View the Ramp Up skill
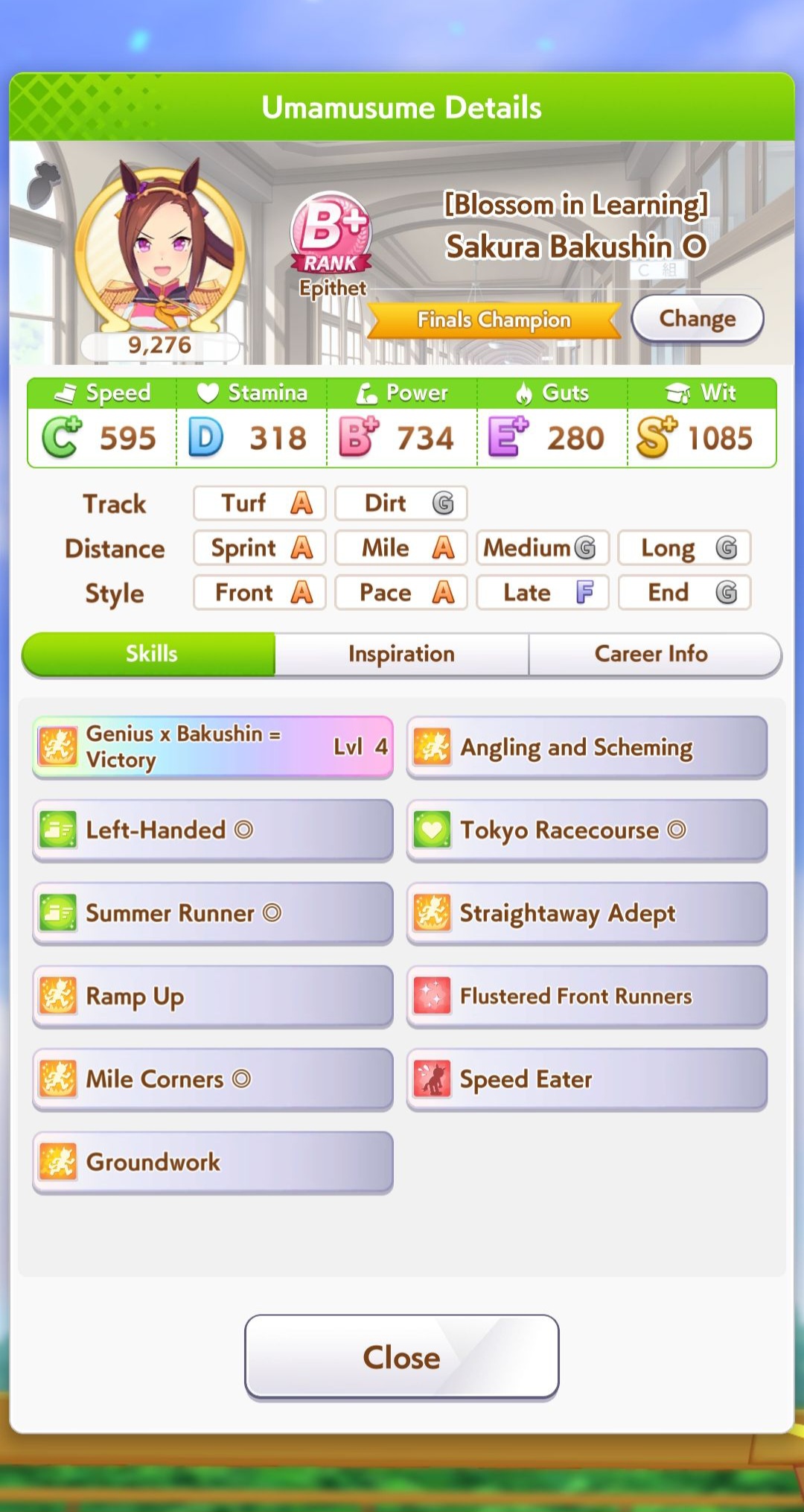Screen dimensions: 804x1512 tap(213, 997)
